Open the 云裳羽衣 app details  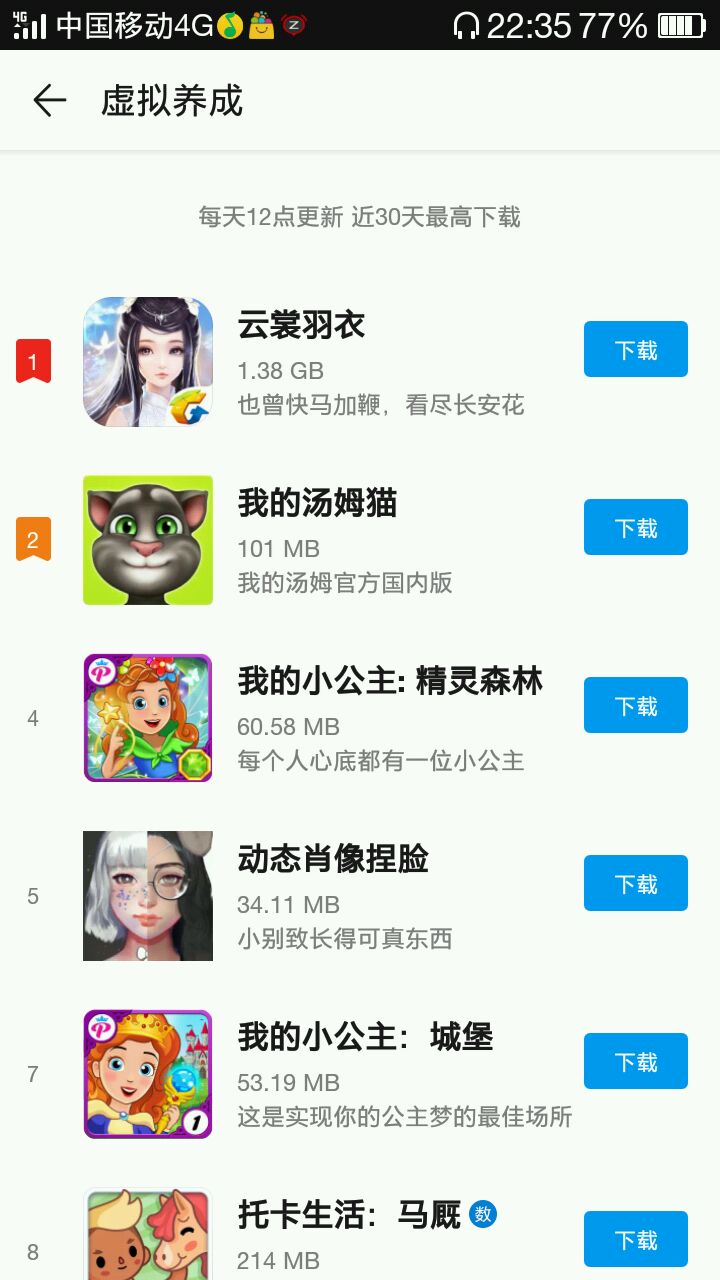302,326
